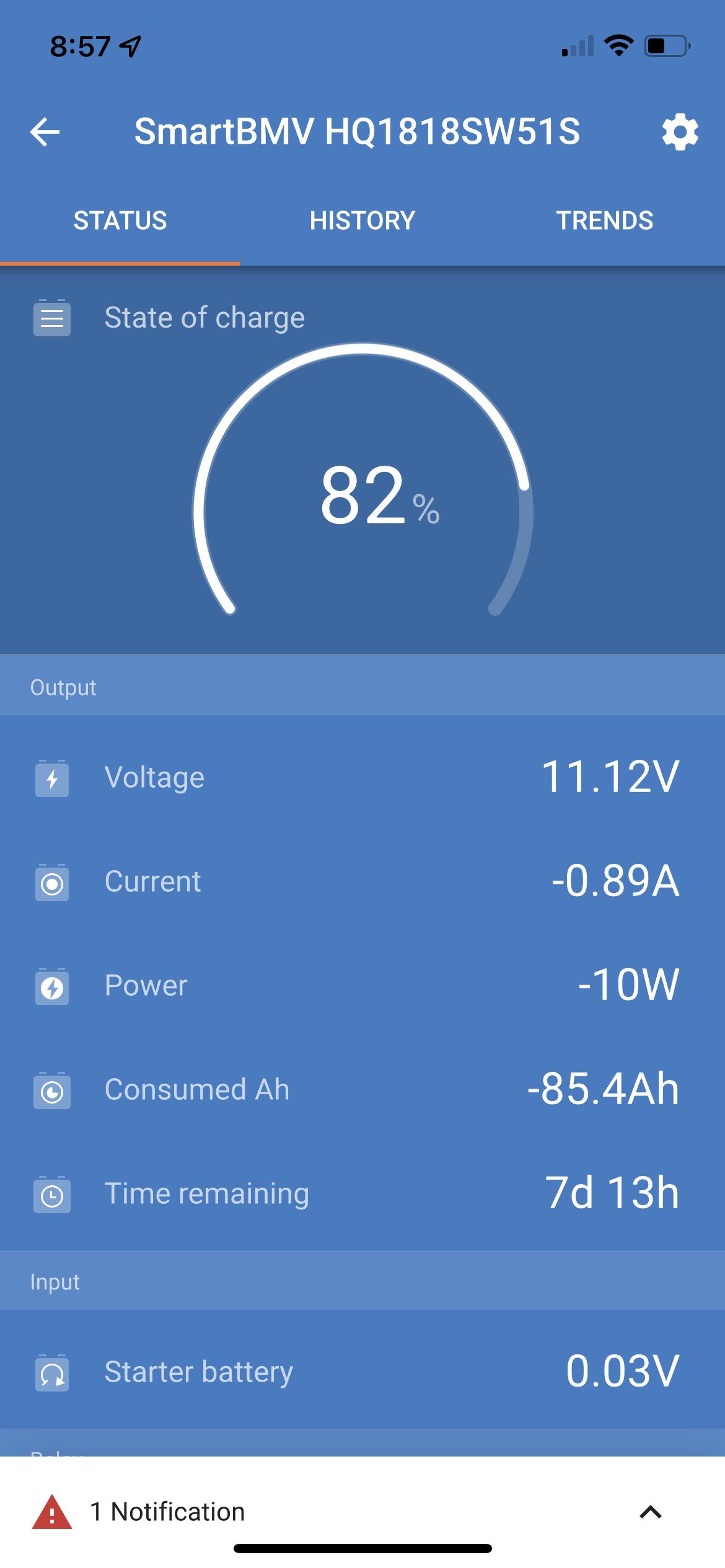Open the TRENDS tab
The image size is (725, 1568).
pyautogui.click(x=605, y=220)
